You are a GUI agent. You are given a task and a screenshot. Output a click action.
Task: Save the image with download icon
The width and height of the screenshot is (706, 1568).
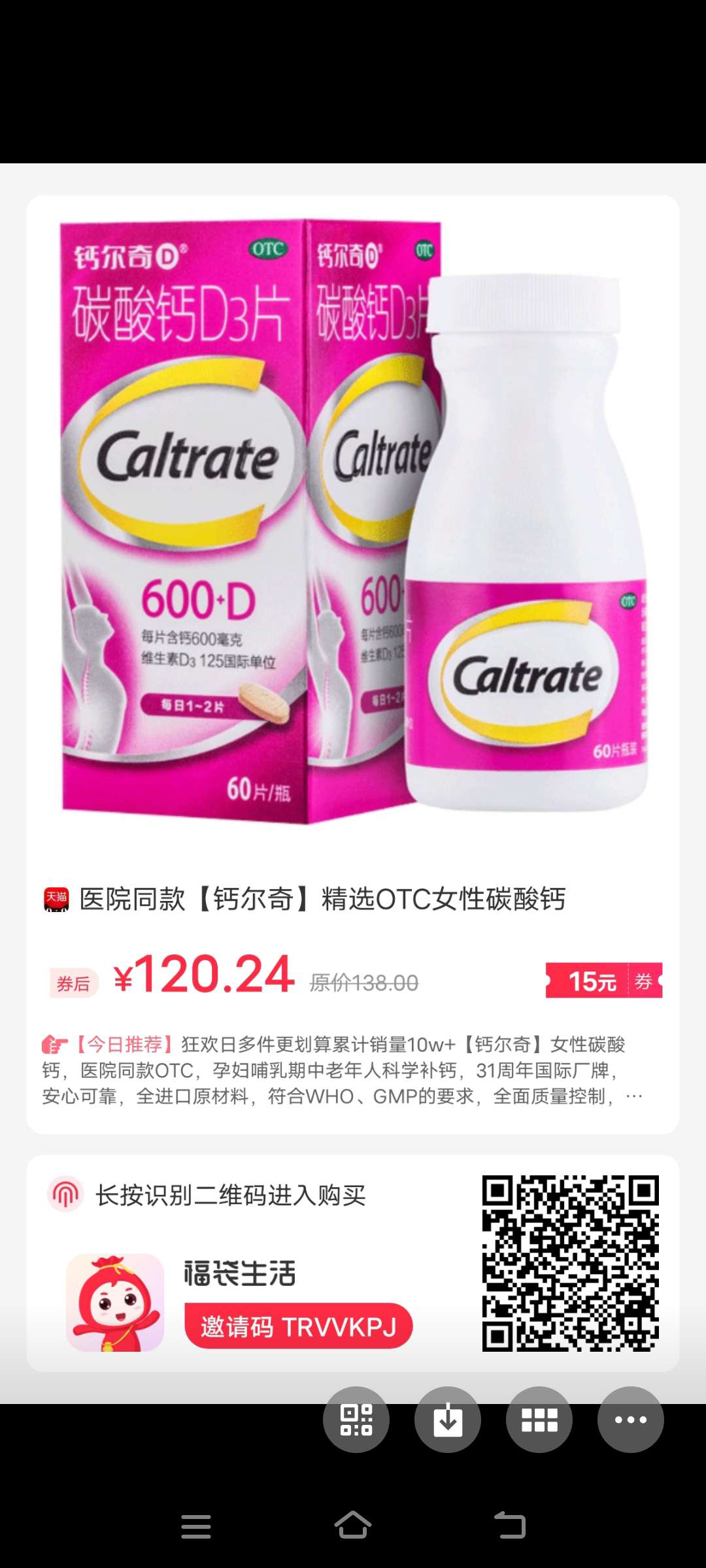click(448, 1420)
